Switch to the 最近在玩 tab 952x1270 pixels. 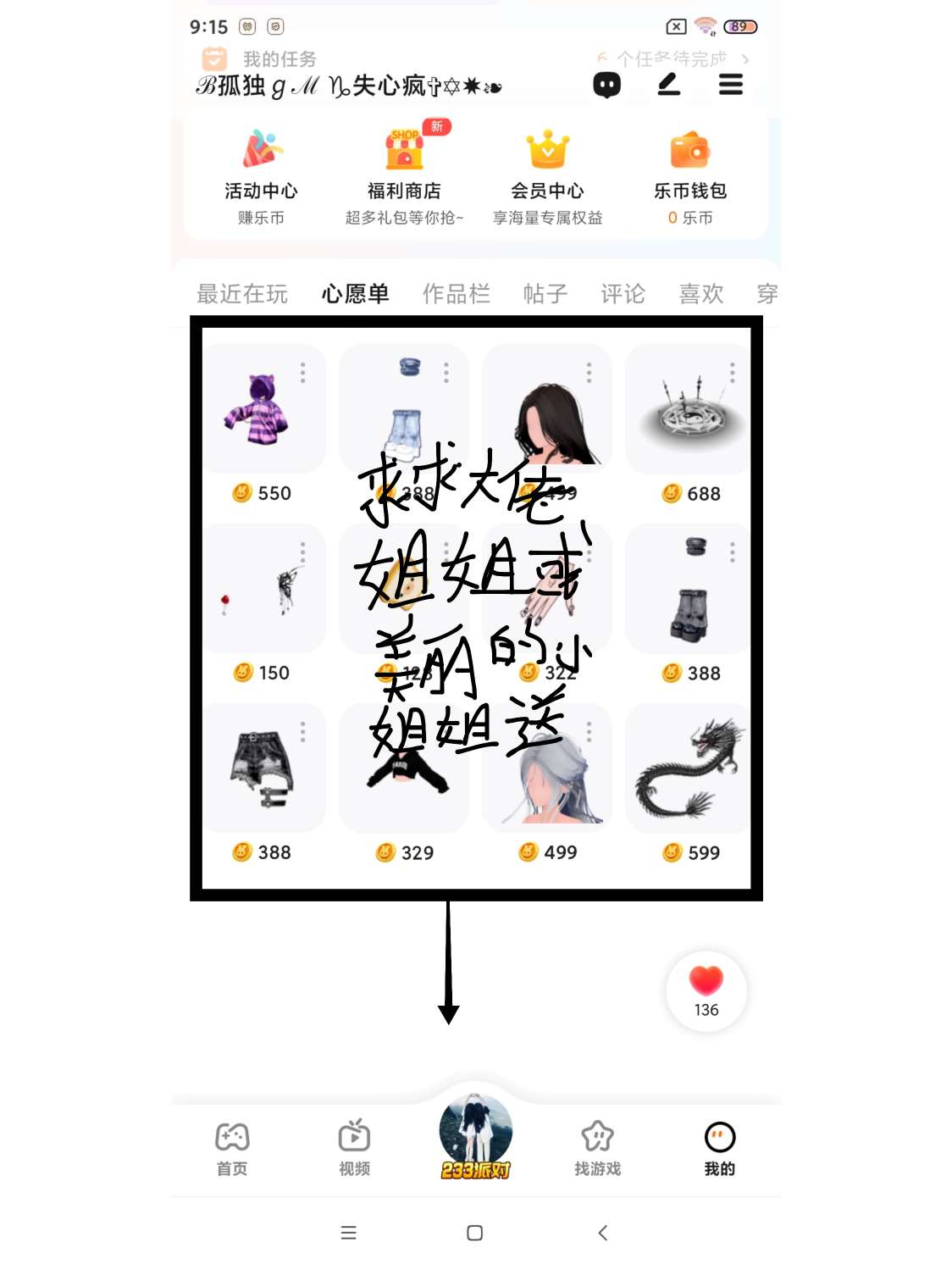242,294
